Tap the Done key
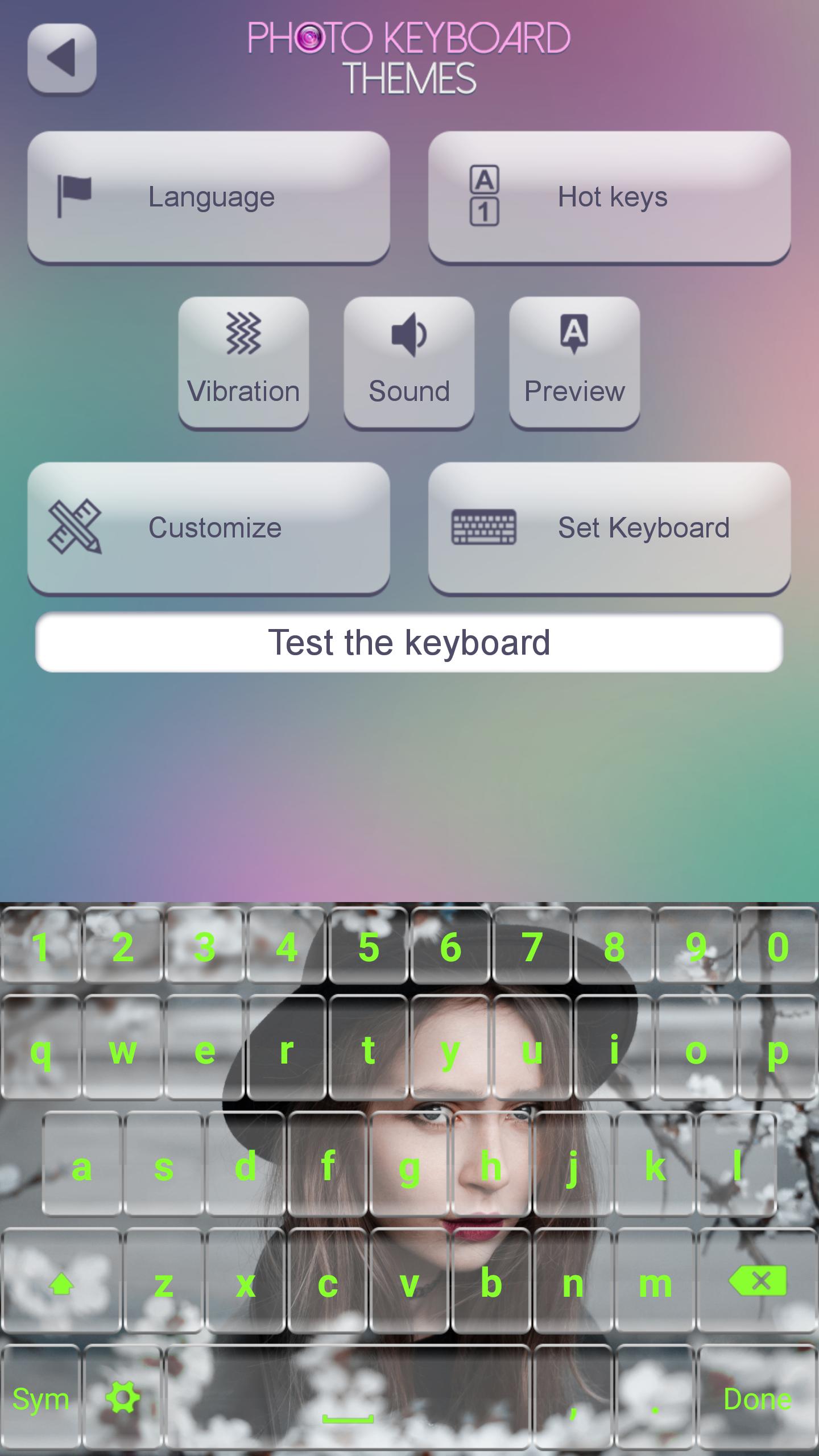 tap(758, 1399)
